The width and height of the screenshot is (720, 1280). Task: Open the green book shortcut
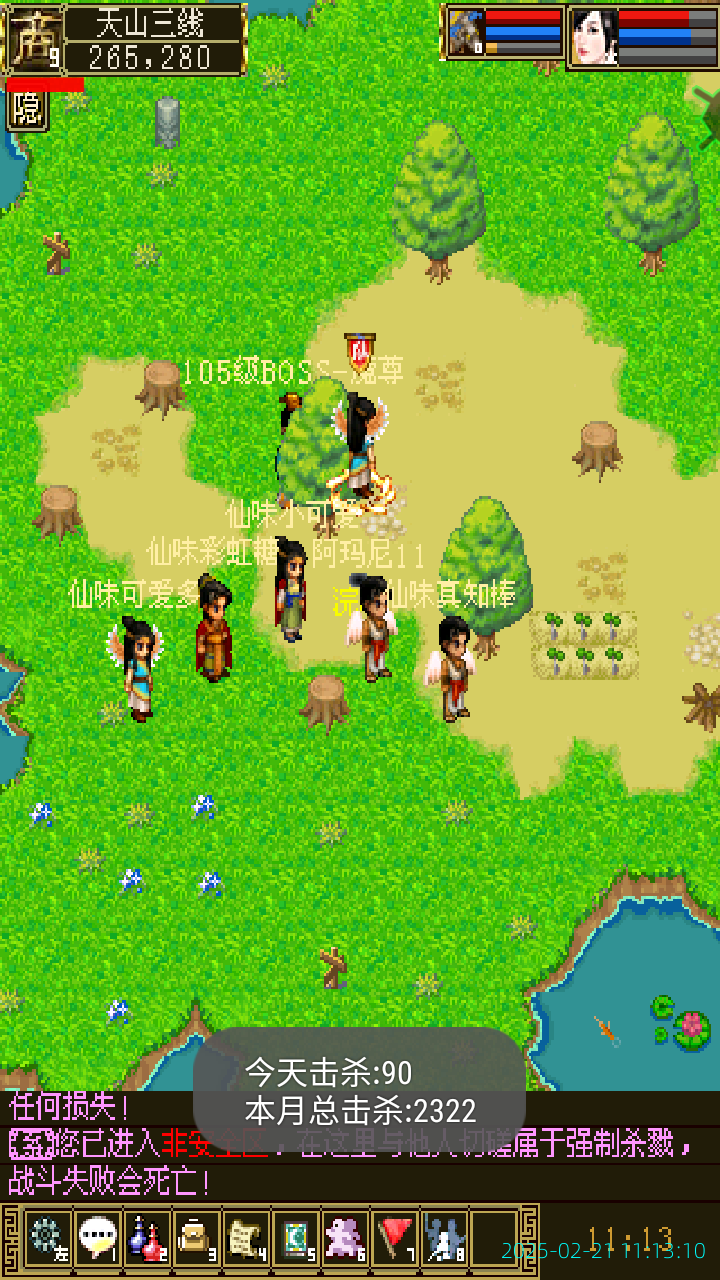(296, 1238)
